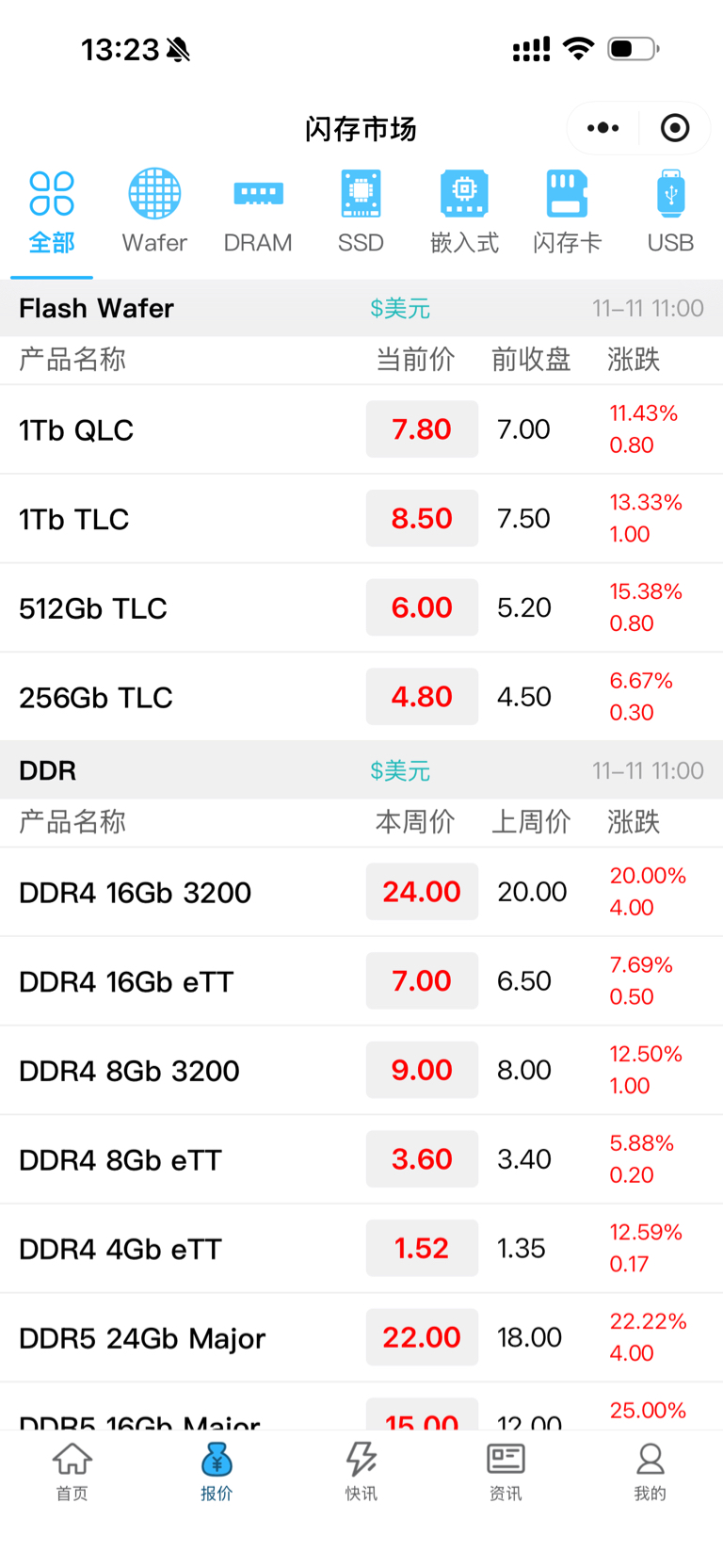Open the 快讯 news flash tab
Viewport: 723px width, 1568px height.
tap(361, 1471)
